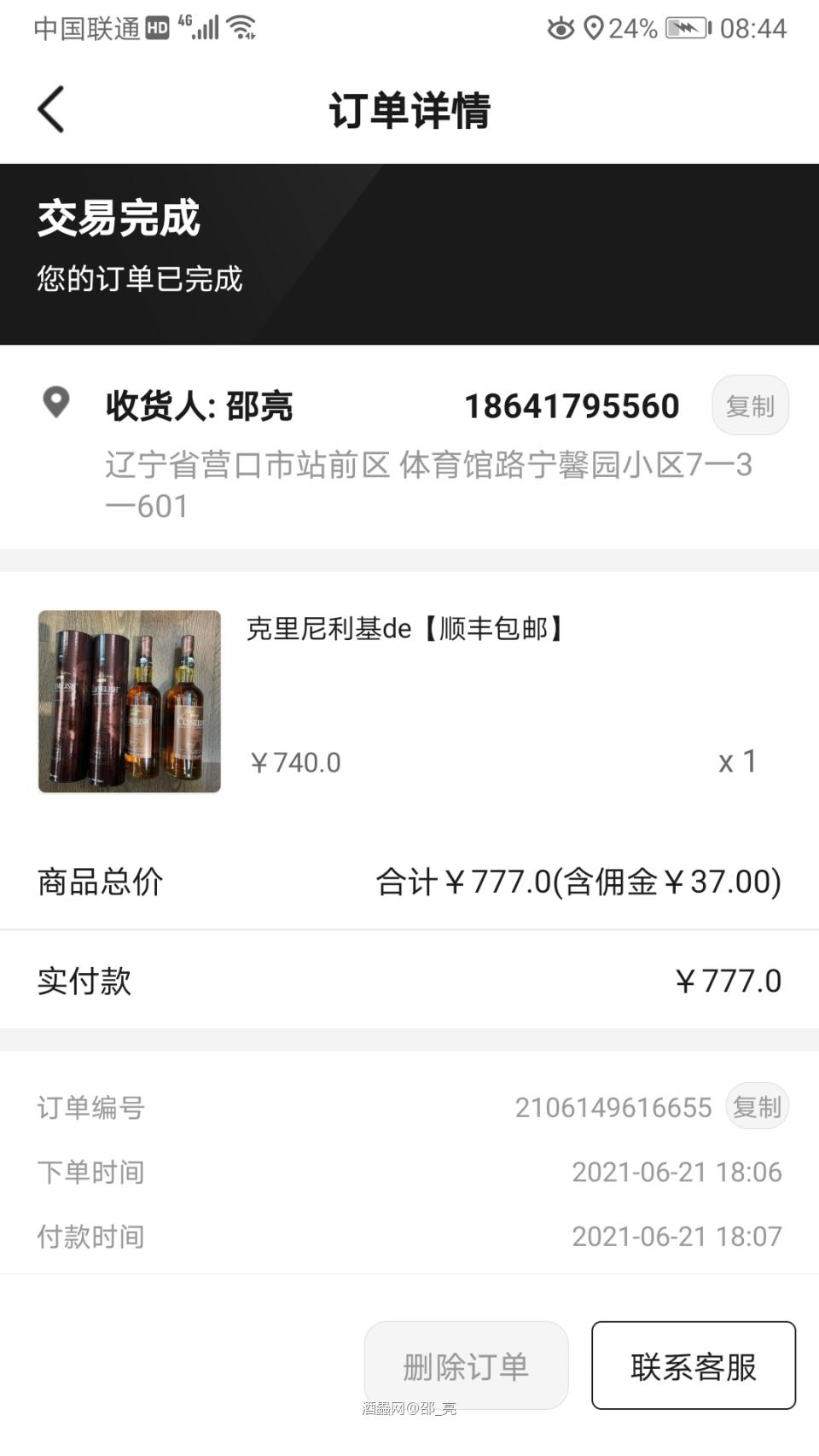
Task: Tap the 交易完成 status banner
Action: (119, 218)
